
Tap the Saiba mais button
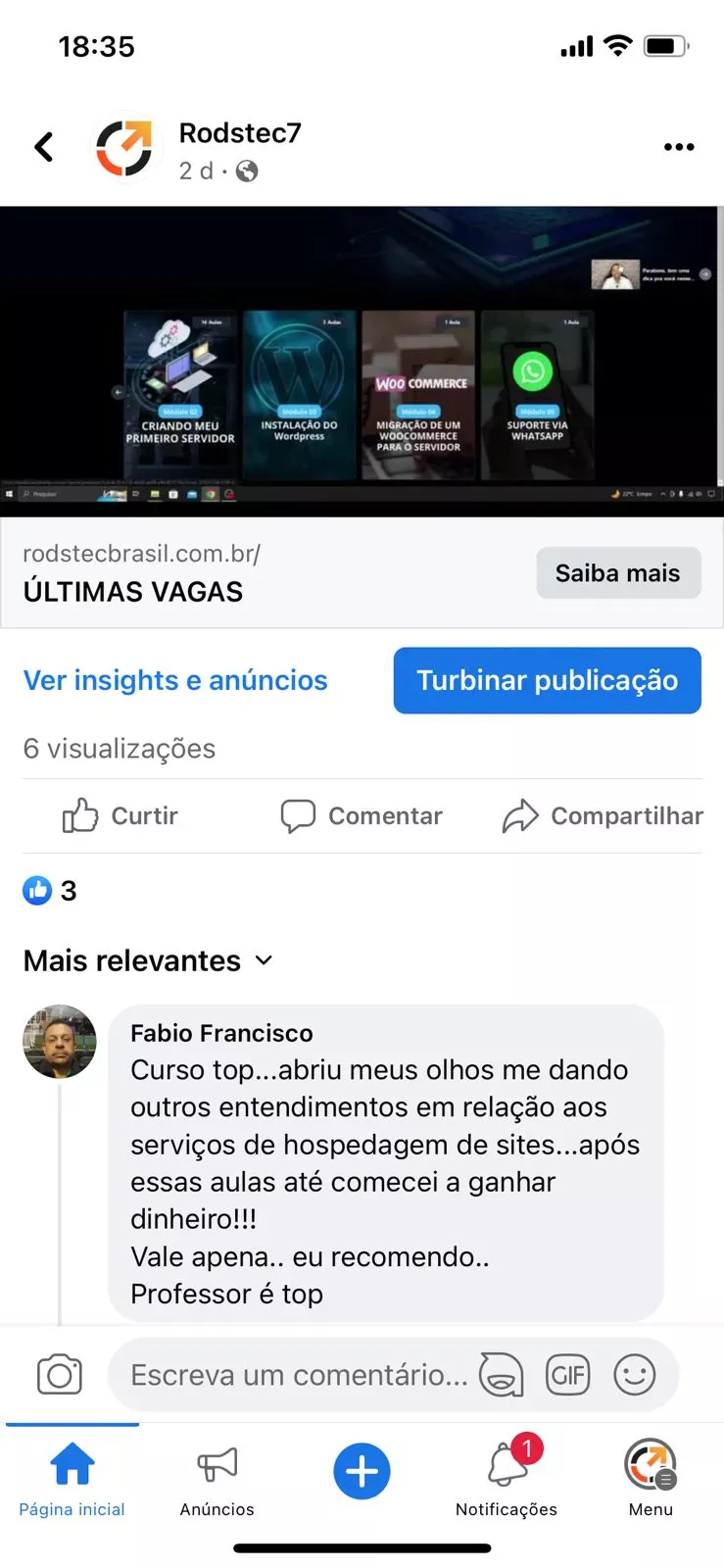coord(617,573)
